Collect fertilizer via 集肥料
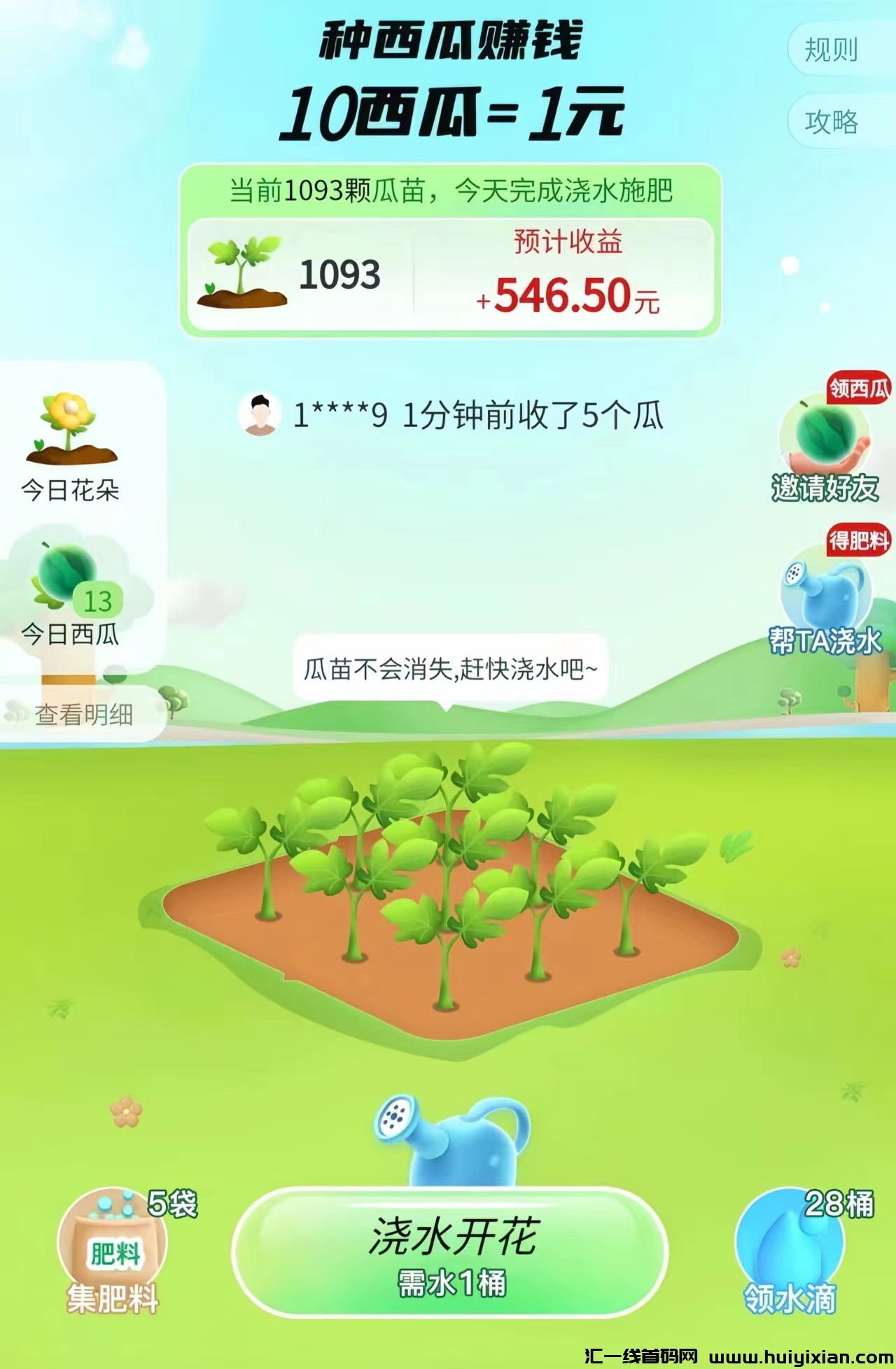This screenshot has height=1369, width=896. 113,1251
